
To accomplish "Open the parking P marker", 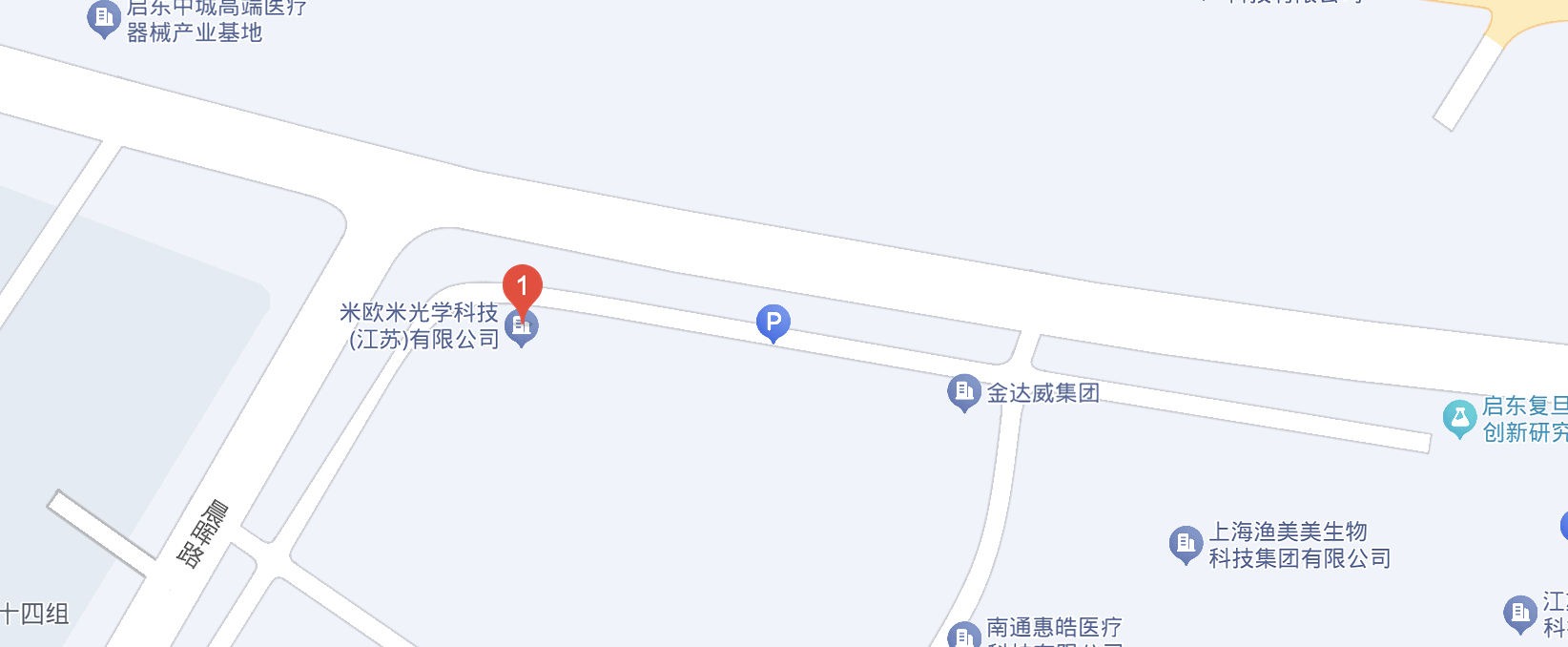I will (x=774, y=323).
